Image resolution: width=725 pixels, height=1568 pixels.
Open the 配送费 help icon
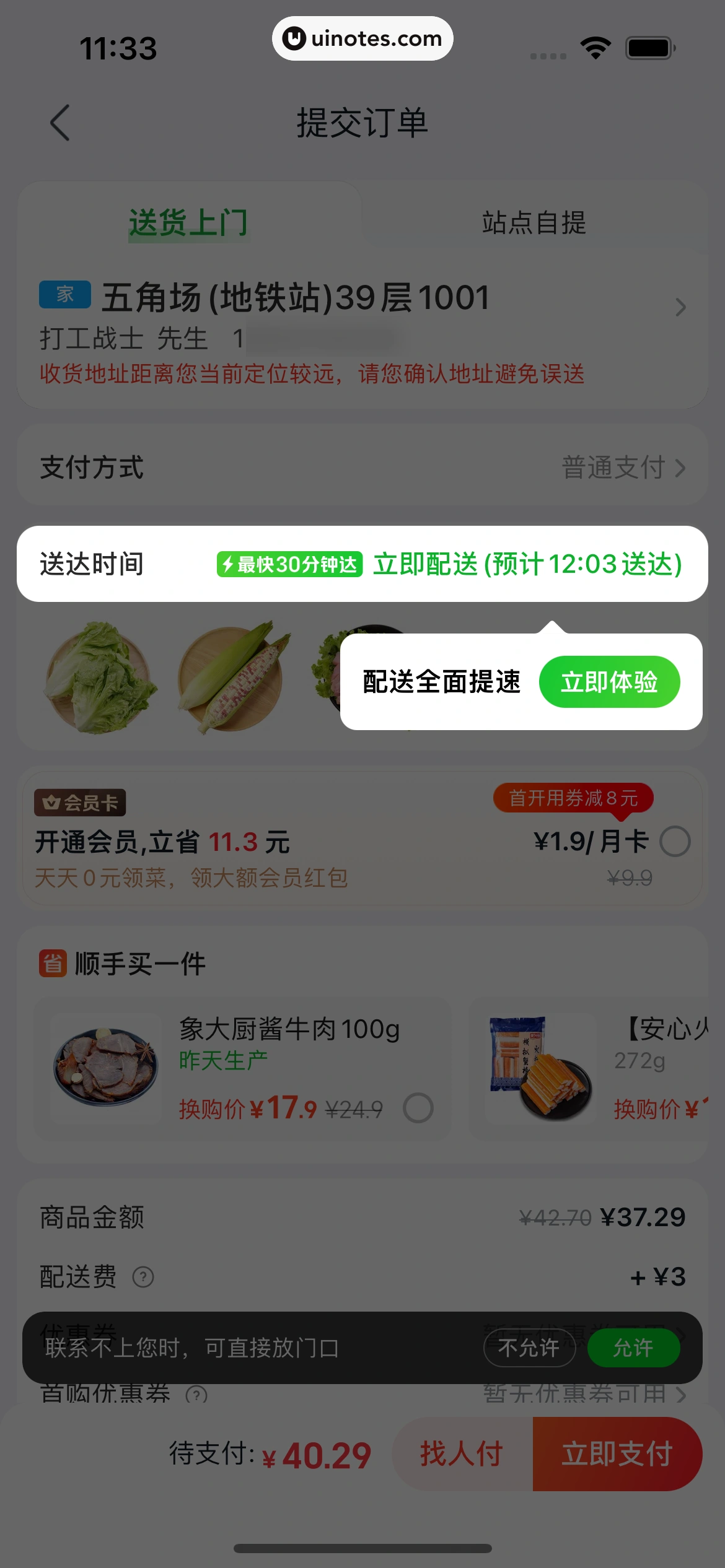click(143, 1277)
